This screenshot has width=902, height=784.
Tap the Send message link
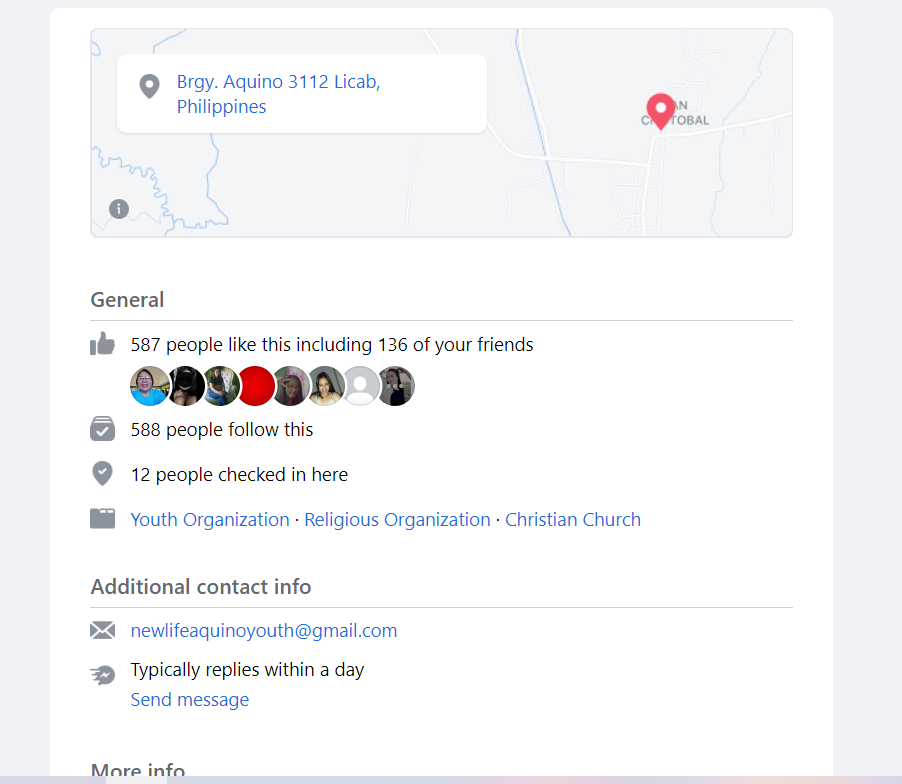[190, 700]
